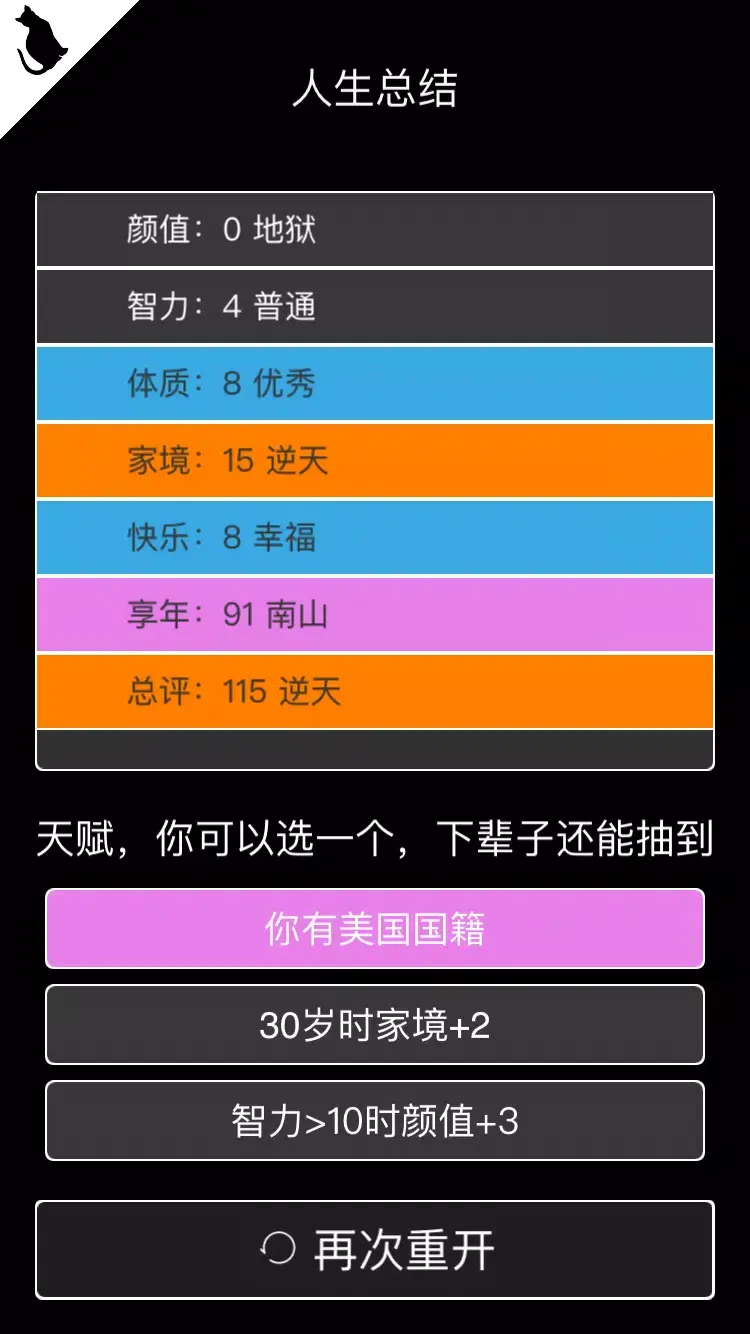Select the 30岁时家境+2 talent option
750x1334 pixels.
[x=374, y=1025]
